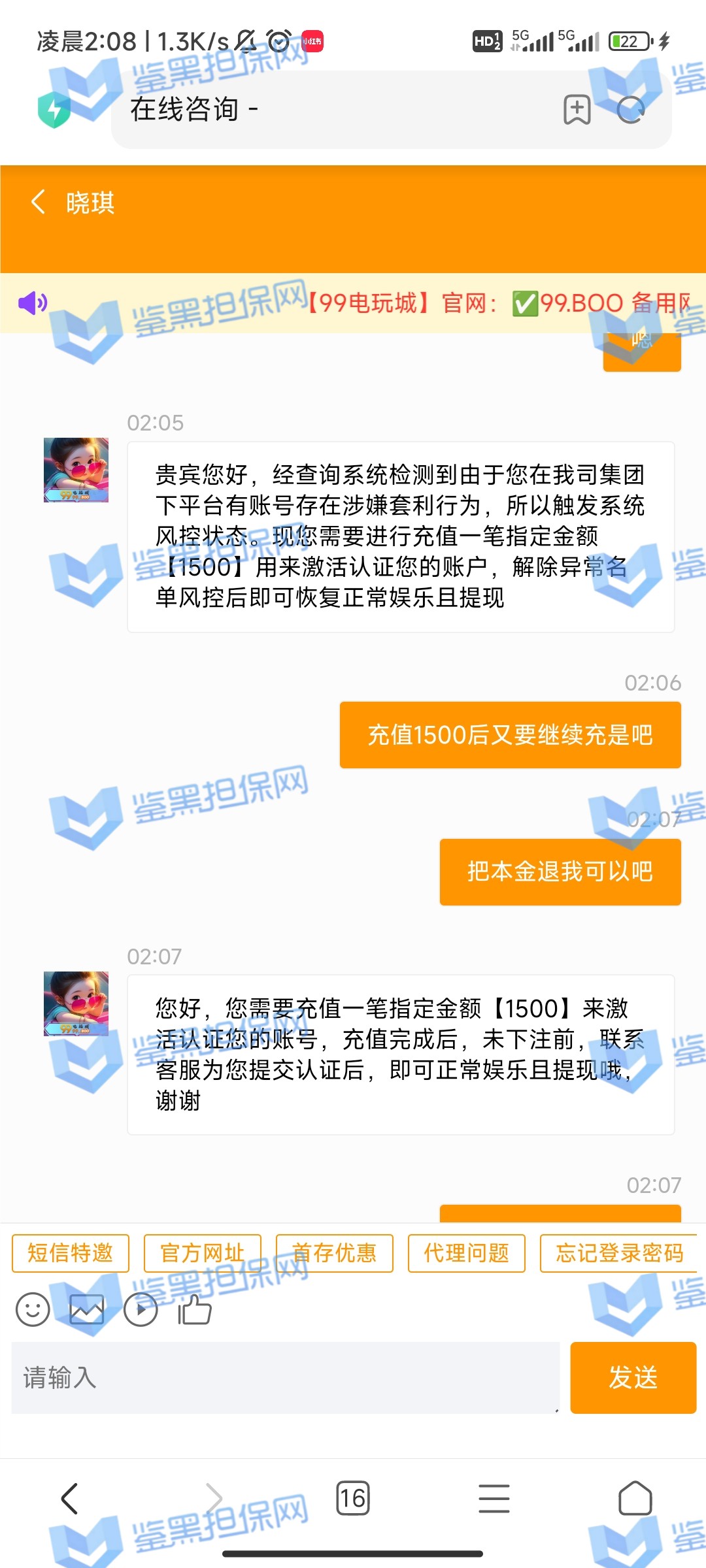The width and height of the screenshot is (706, 1568).
Task: Choose the 首存优惠 quick reply chip
Action: (335, 1252)
